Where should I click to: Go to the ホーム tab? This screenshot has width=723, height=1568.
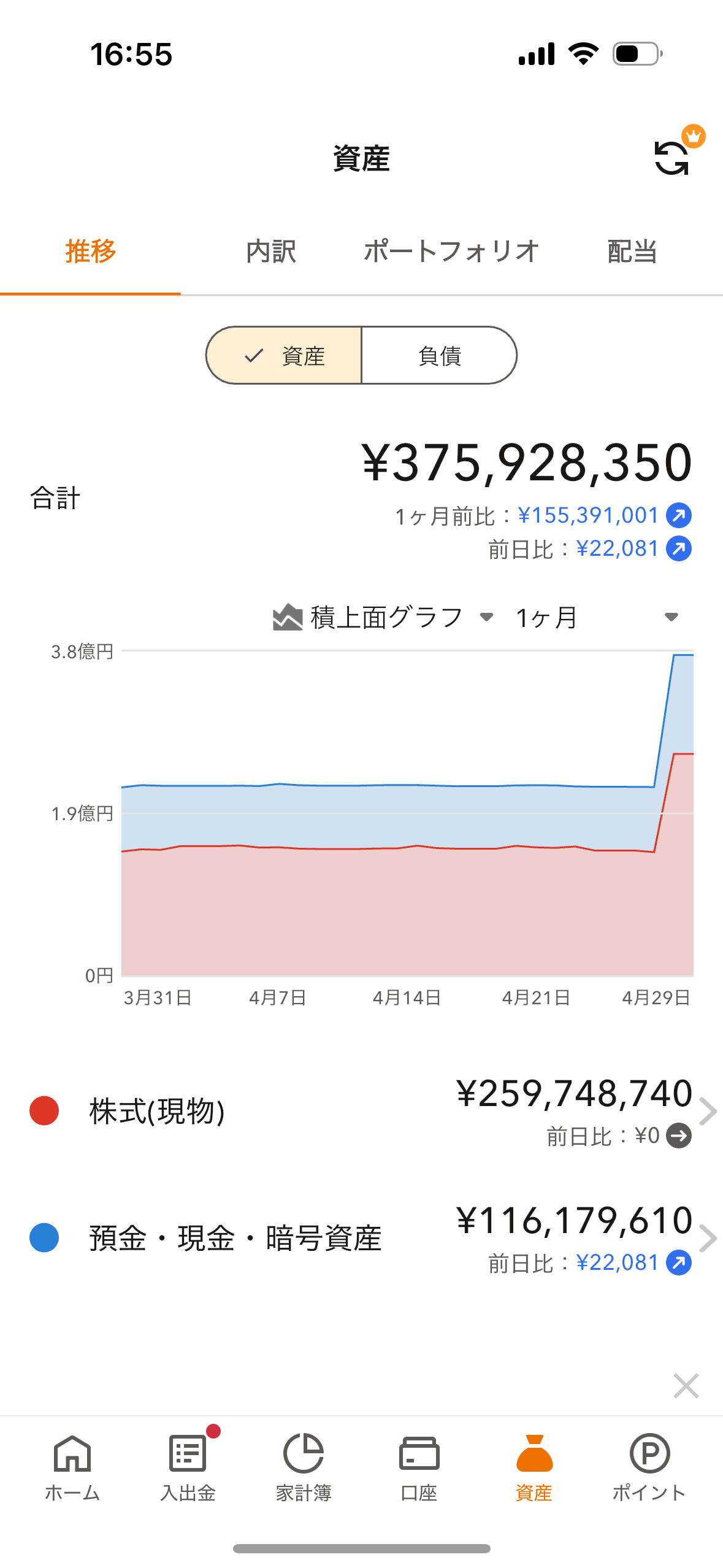(72, 1467)
